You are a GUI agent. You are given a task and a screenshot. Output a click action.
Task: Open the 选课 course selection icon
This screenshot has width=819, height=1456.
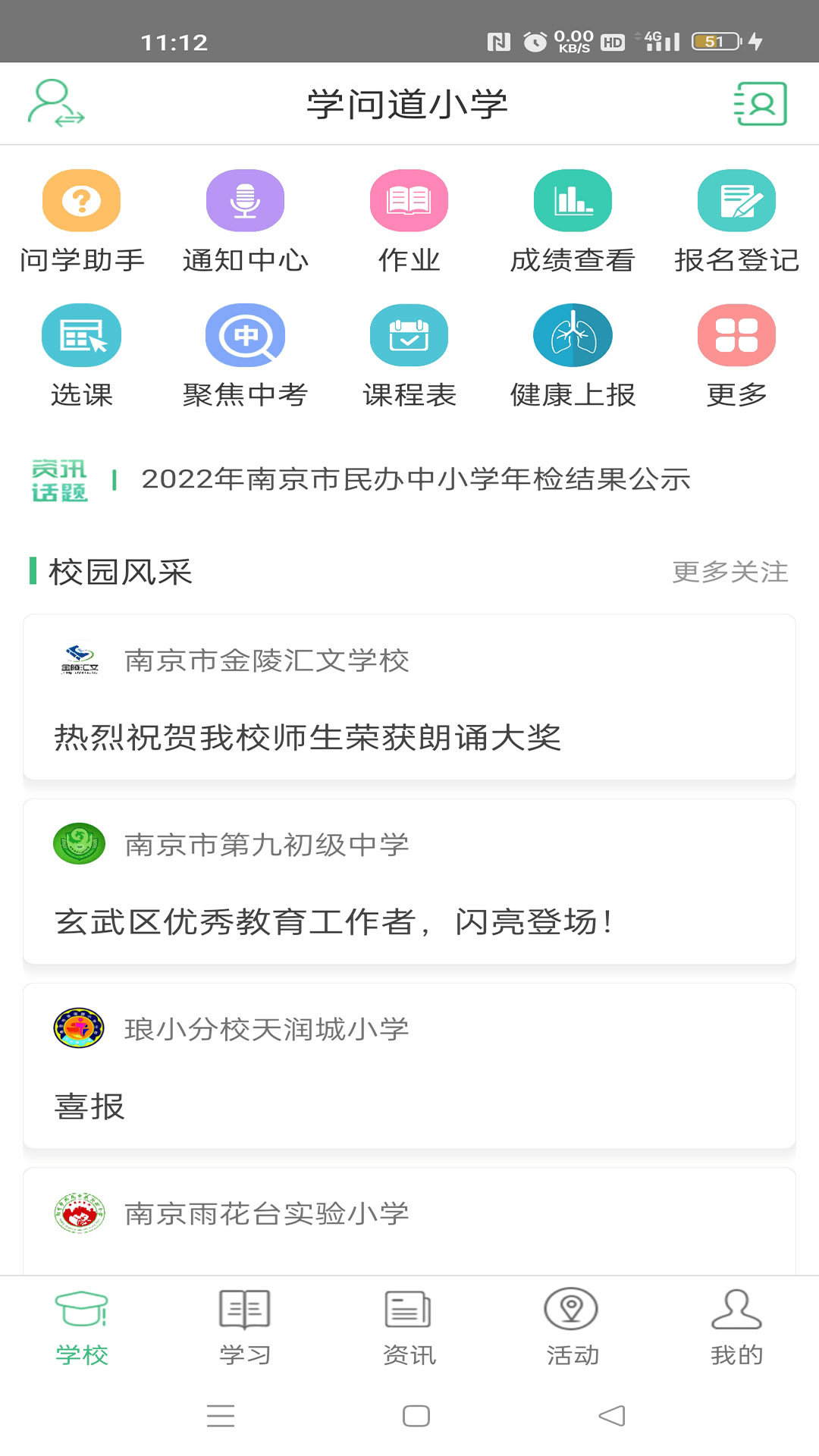(x=81, y=334)
